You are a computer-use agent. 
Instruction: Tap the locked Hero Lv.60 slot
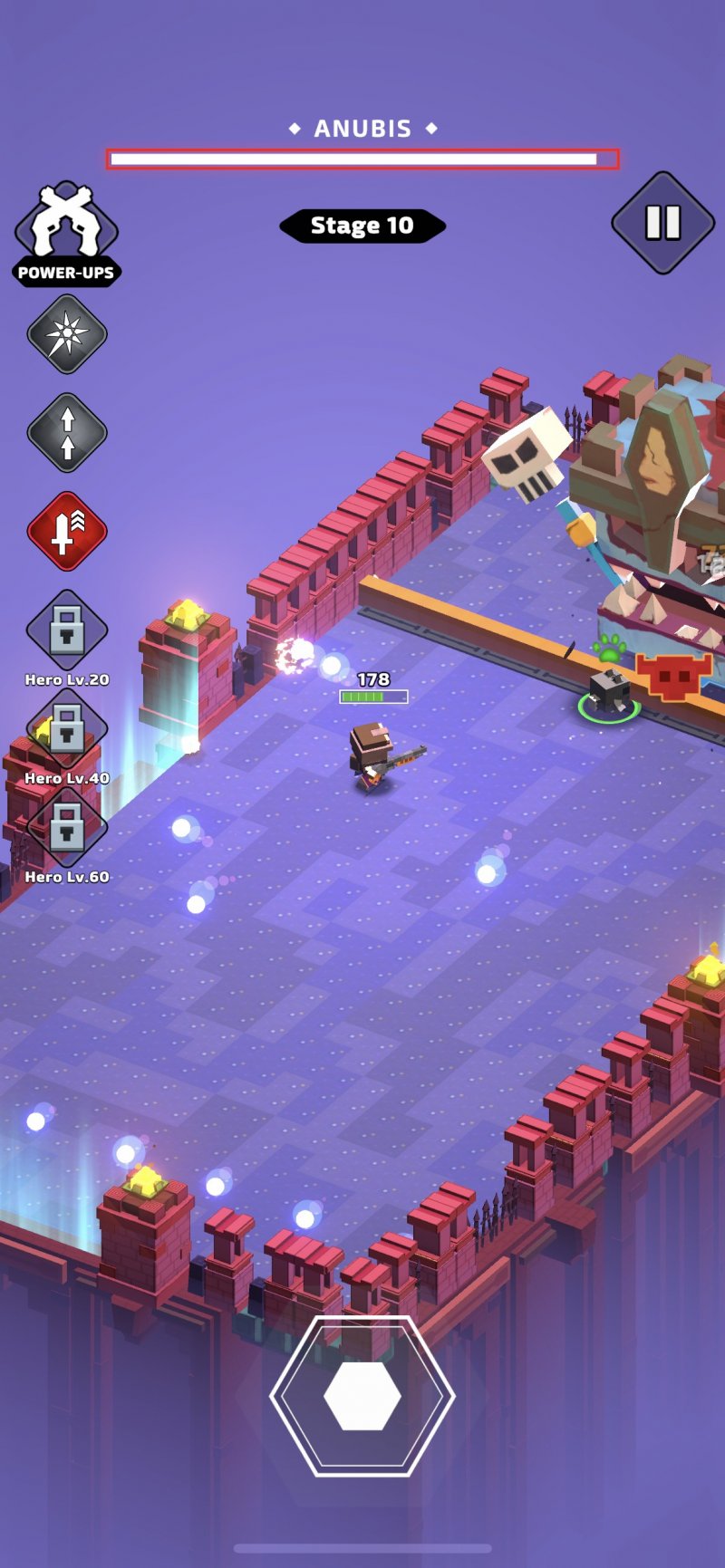tap(67, 828)
